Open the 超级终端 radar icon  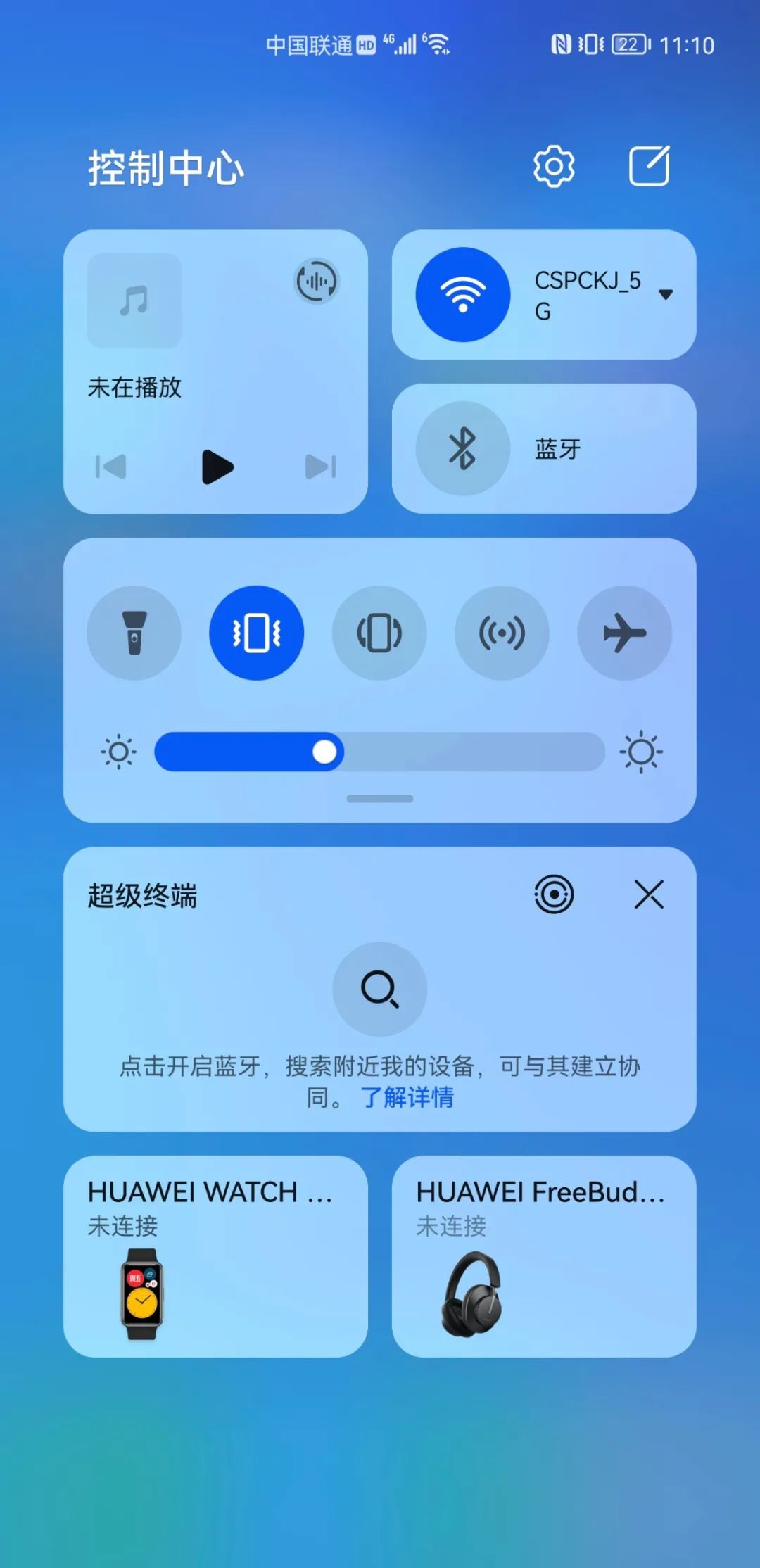(554, 894)
